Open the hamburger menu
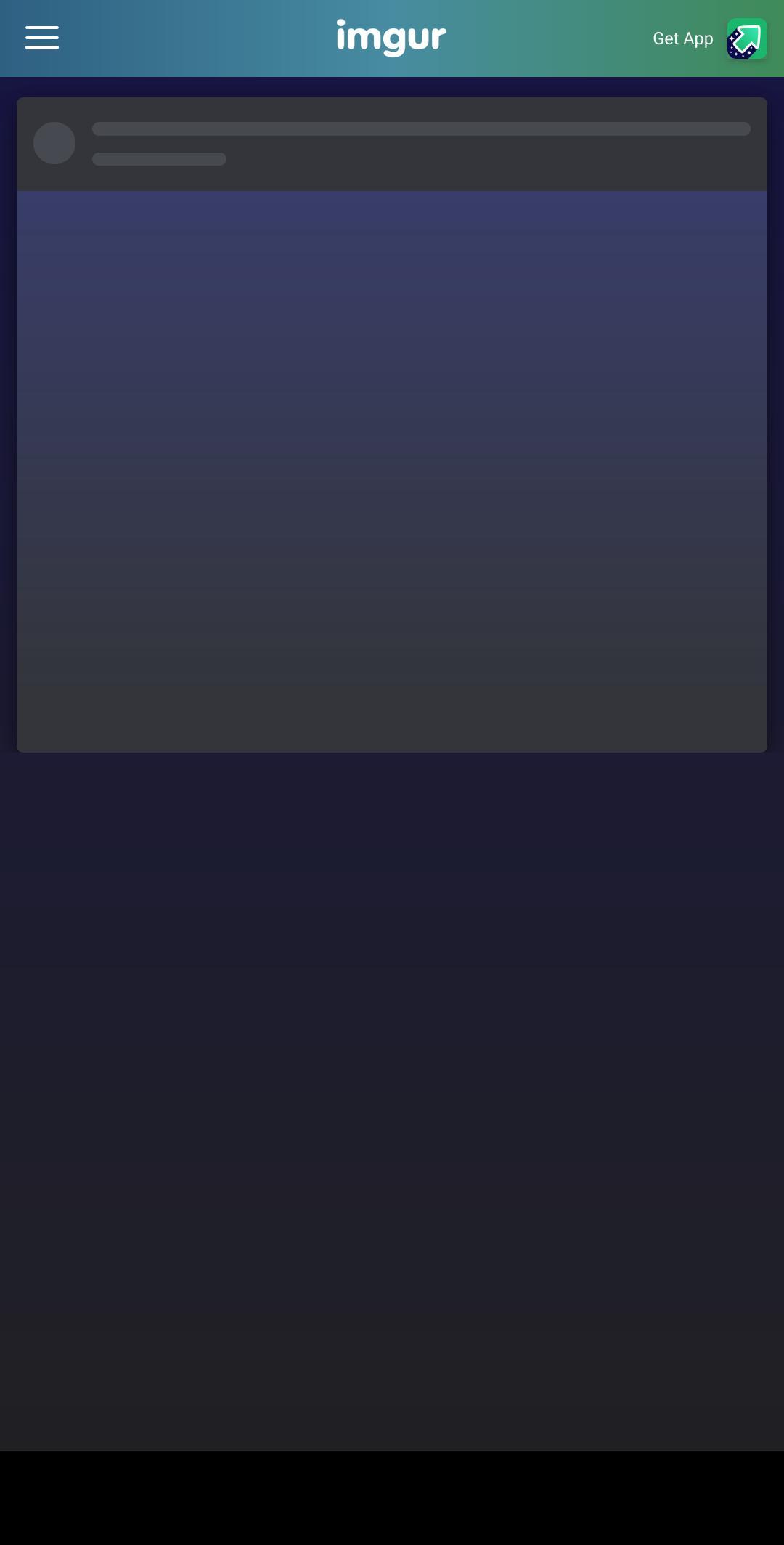 click(x=42, y=38)
